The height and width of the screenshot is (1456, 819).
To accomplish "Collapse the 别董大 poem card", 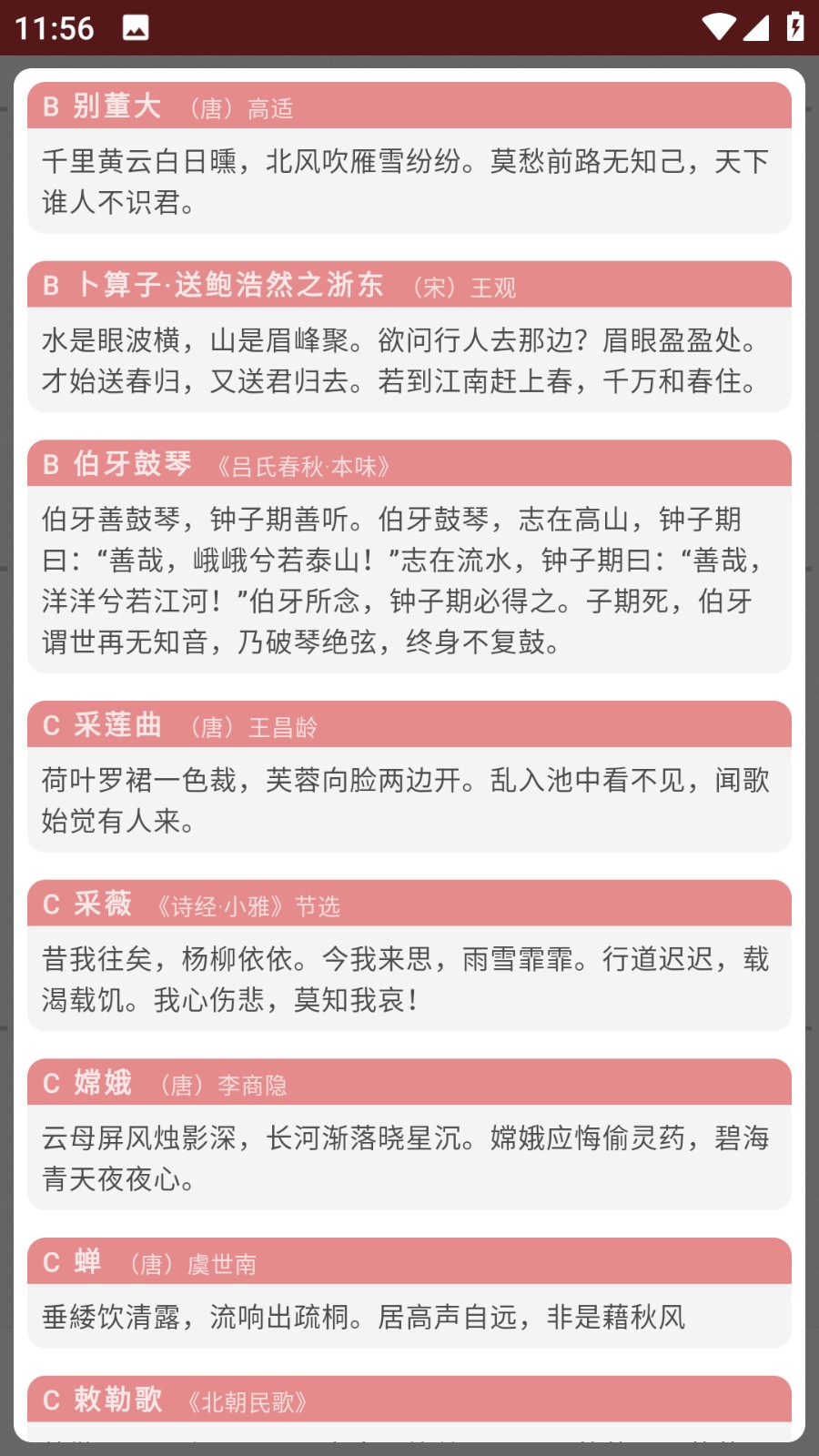I will point(409,106).
